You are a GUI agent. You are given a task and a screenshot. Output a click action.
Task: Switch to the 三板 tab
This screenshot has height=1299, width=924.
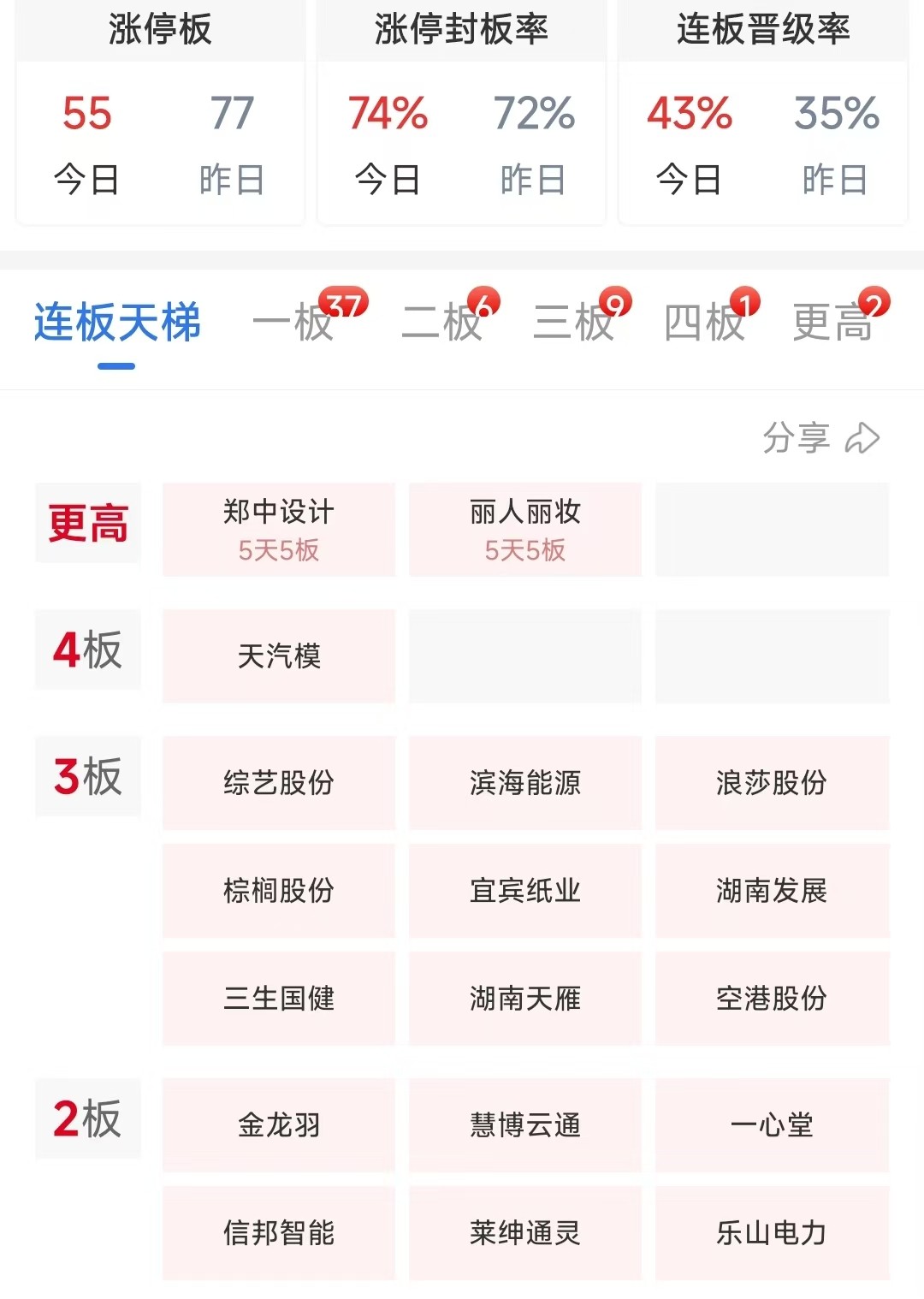click(574, 323)
